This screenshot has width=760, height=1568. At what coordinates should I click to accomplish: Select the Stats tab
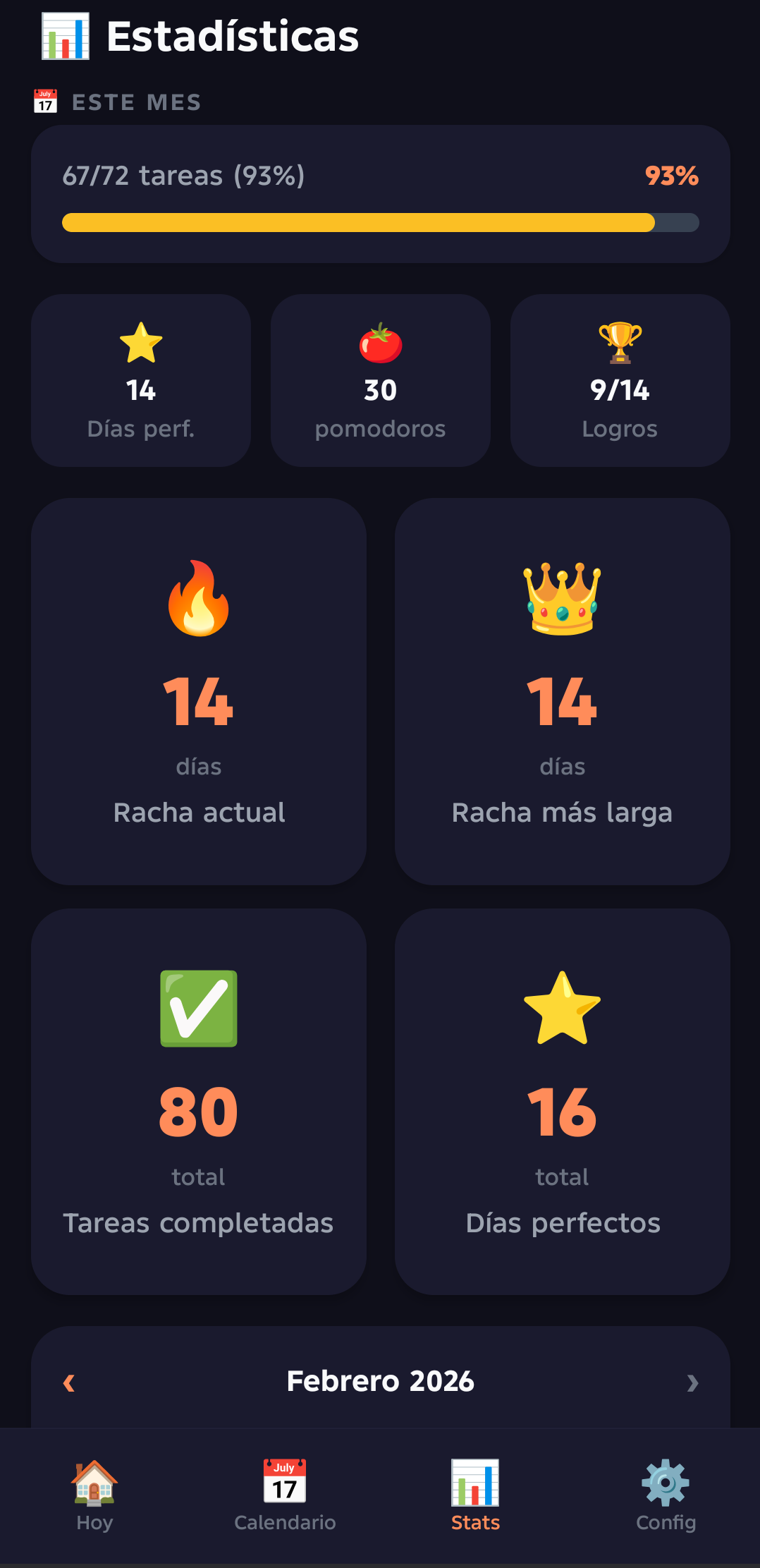[x=475, y=1495]
